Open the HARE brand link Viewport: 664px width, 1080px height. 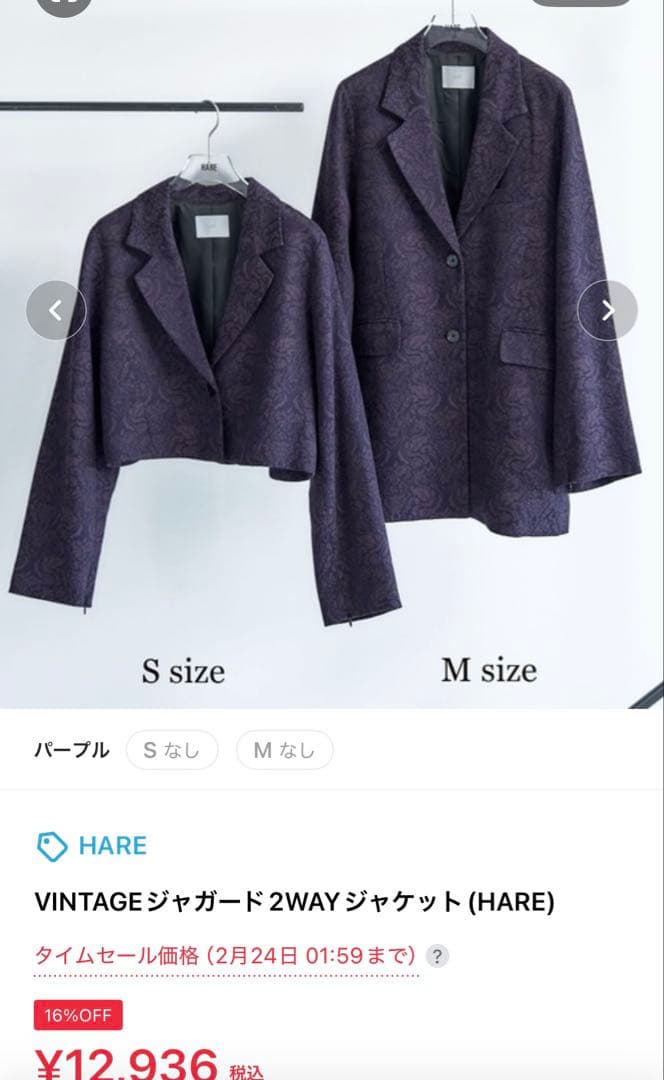(x=92, y=845)
